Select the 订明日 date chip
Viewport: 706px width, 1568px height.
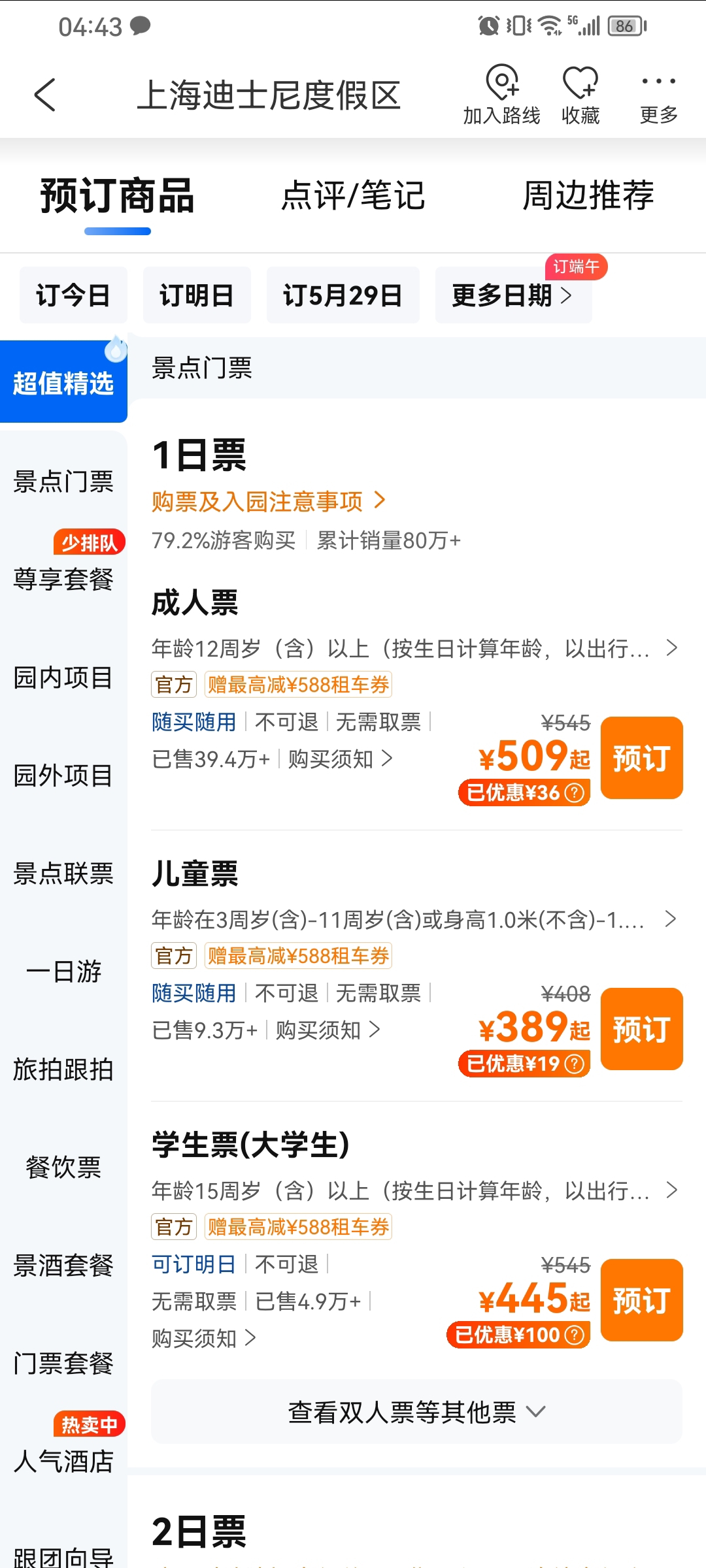point(197,295)
